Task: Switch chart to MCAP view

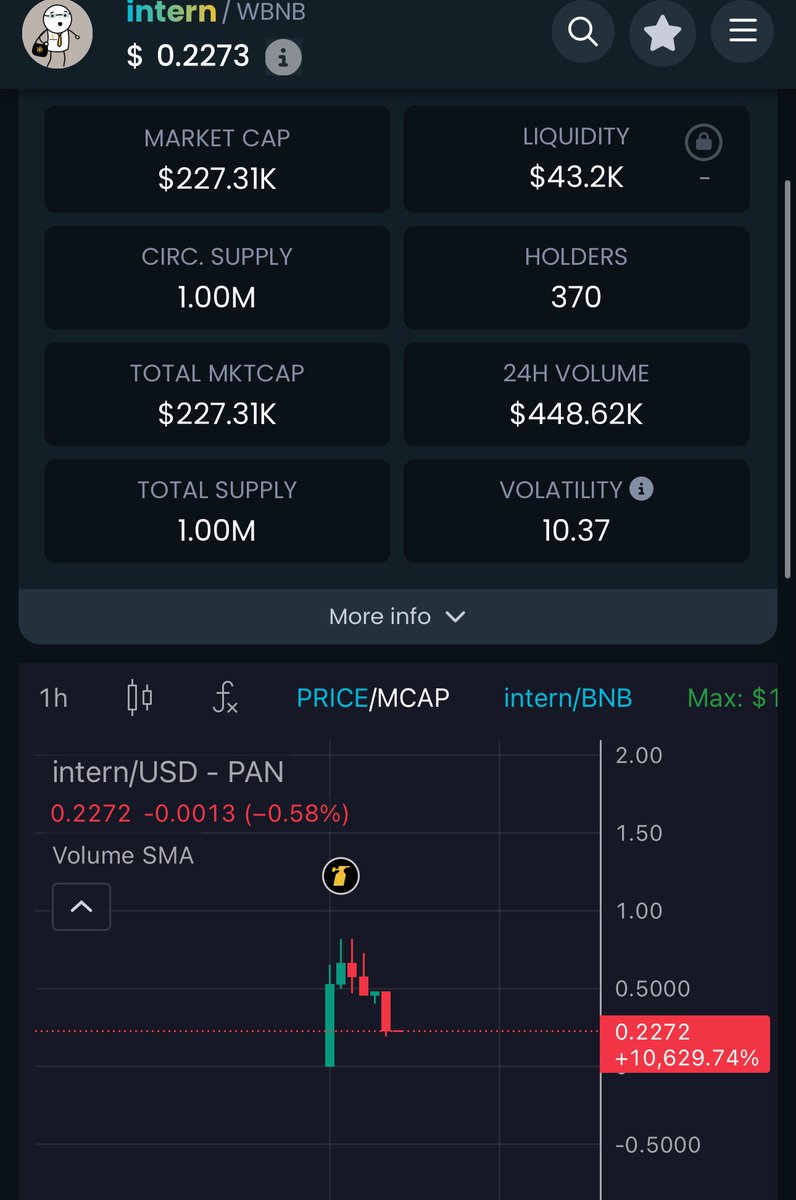Action: click(412, 698)
